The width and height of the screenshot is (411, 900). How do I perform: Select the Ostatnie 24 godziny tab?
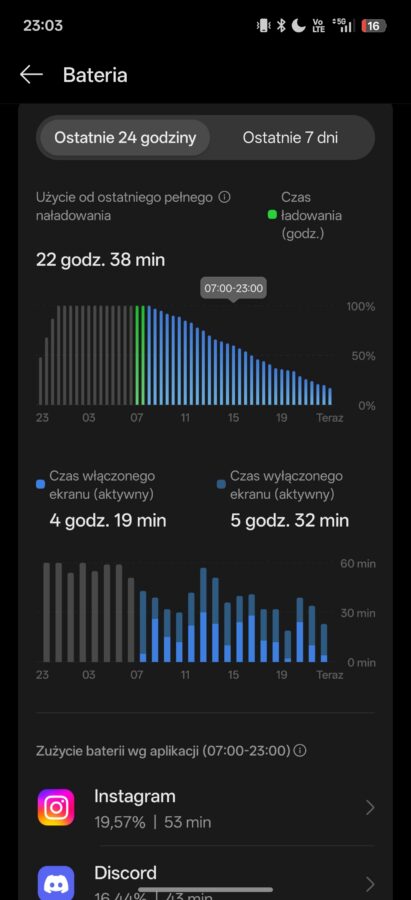[x=125, y=138]
